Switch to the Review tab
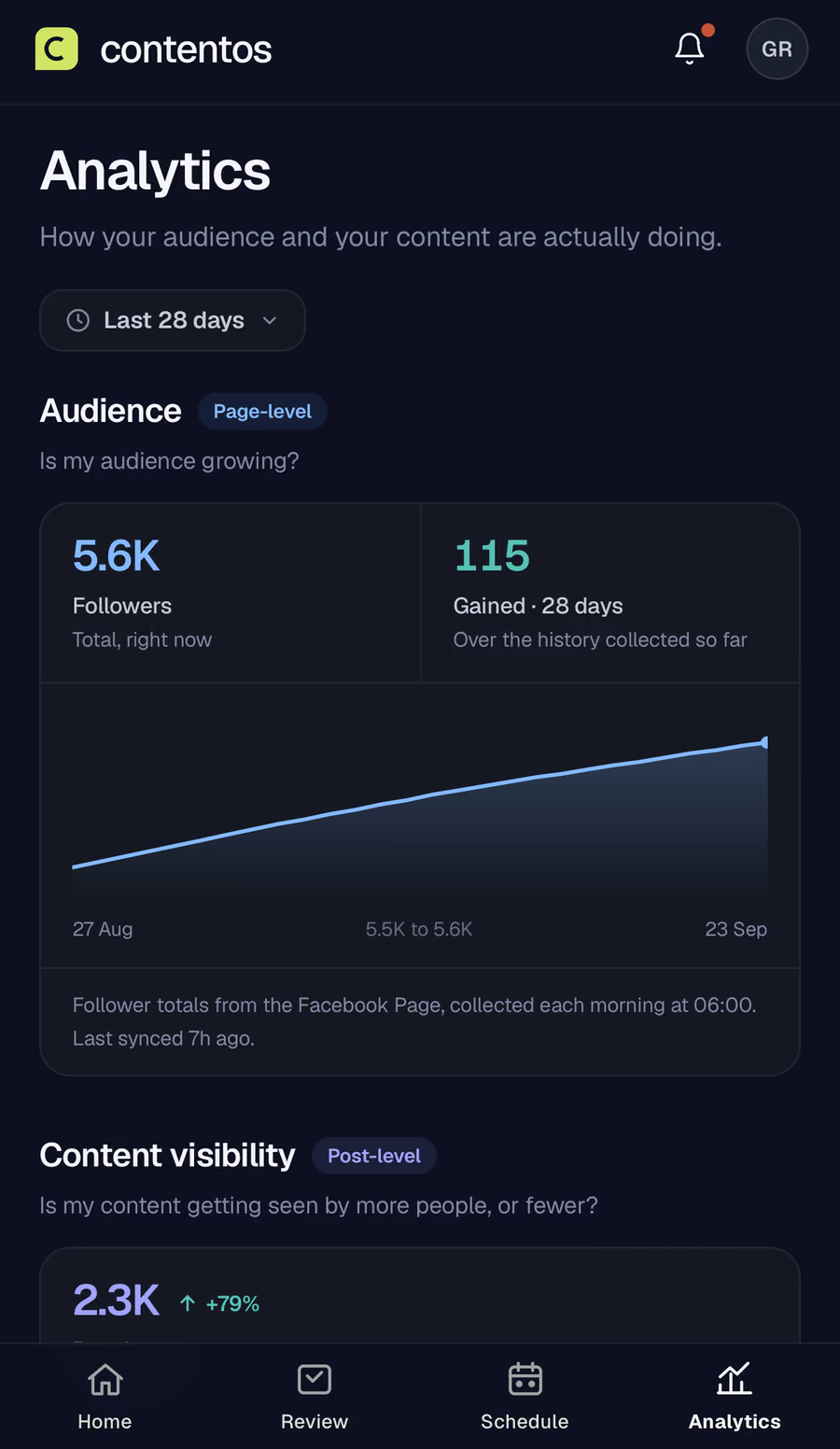Image resolution: width=840 pixels, height=1449 pixels. pyautogui.click(x=315, y=1397)
